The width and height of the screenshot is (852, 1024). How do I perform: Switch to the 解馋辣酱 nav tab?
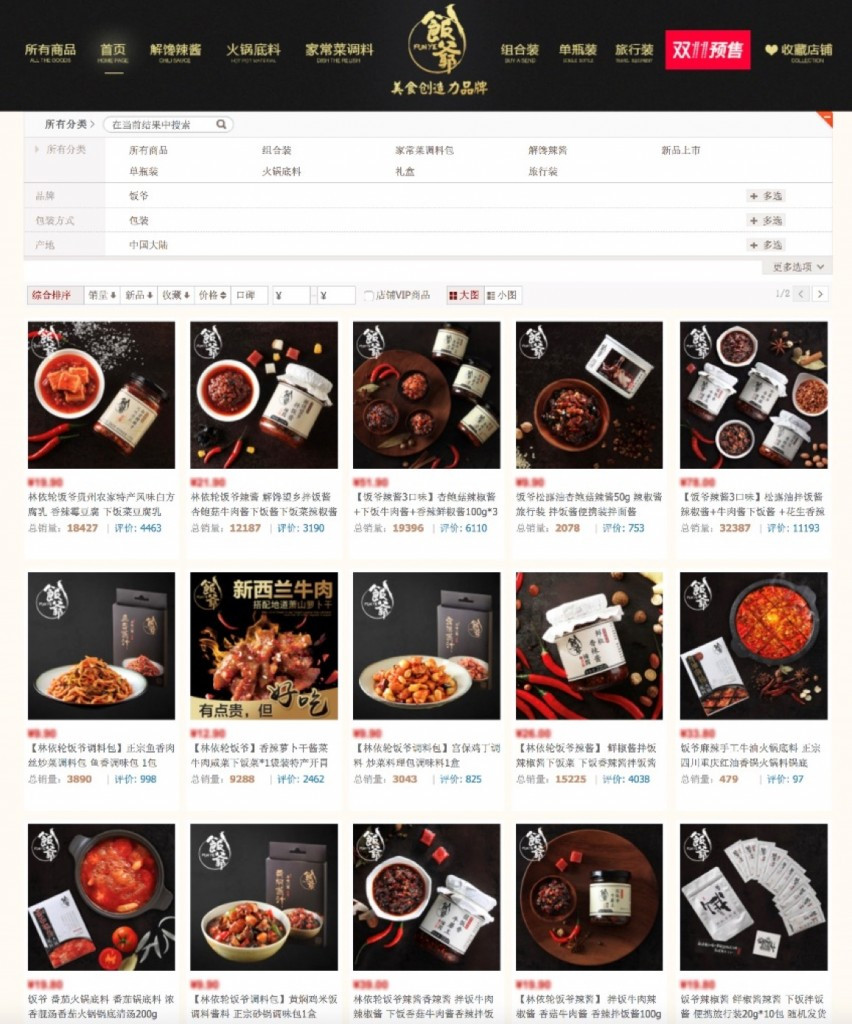click(175, 50)
